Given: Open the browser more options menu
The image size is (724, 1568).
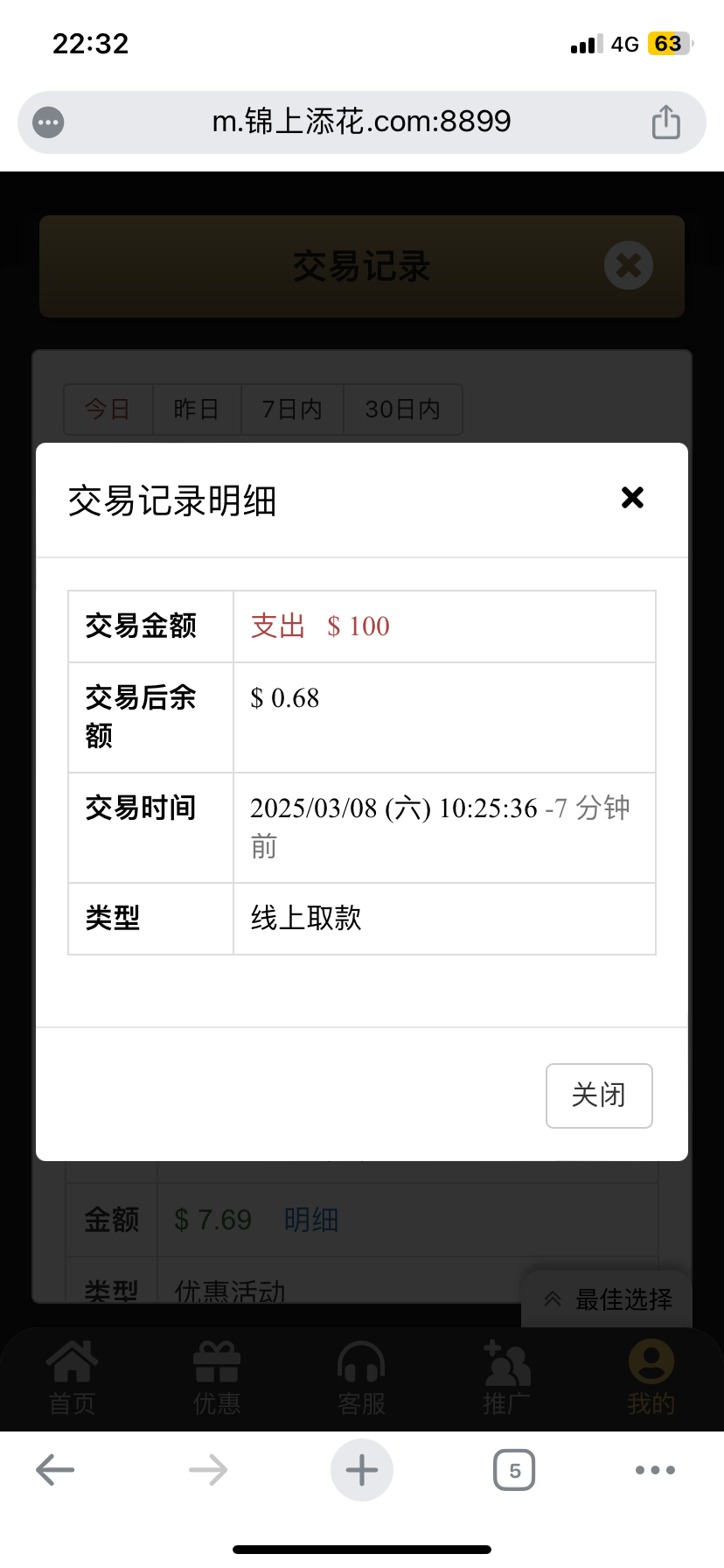Looking at the screenshot, I should click(x=654, y=1470).
